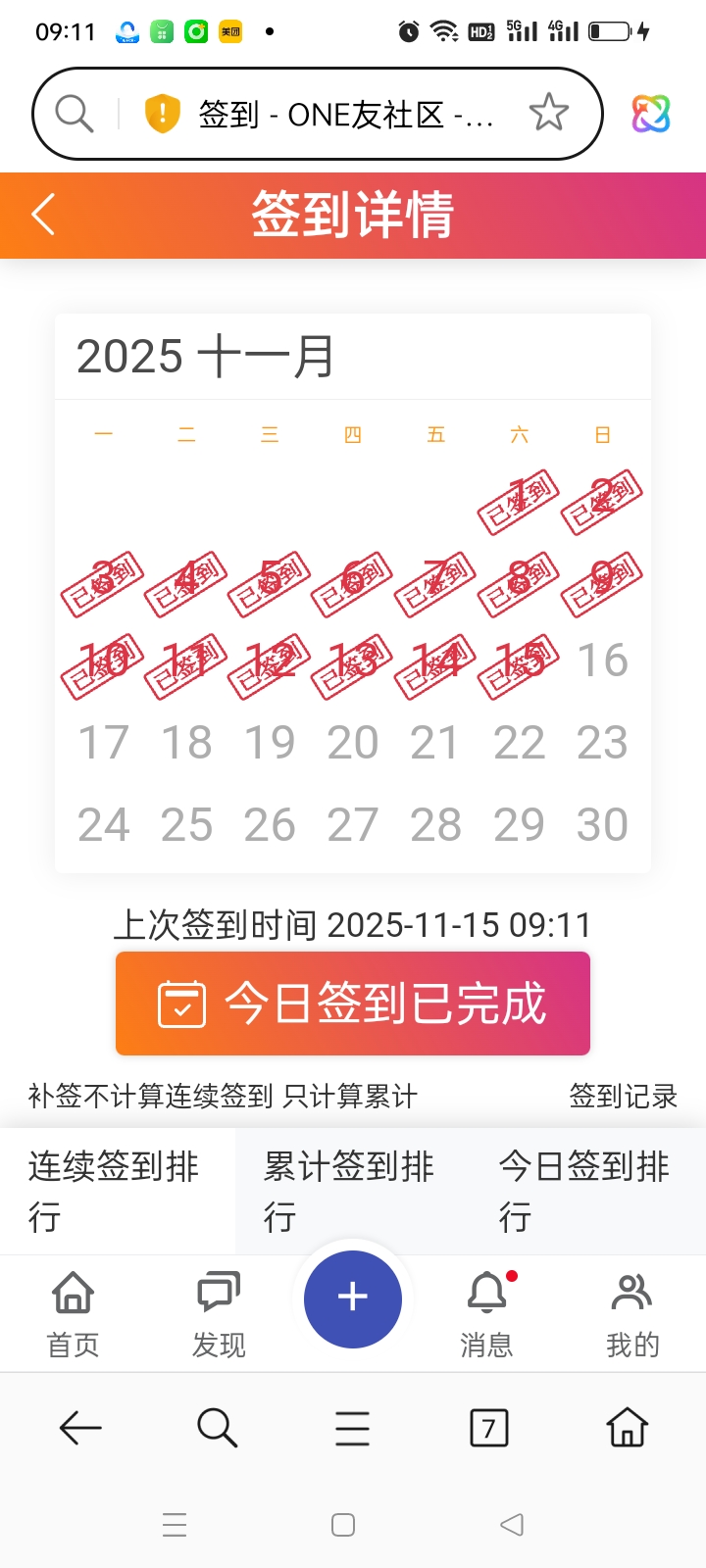Tap the browser back arrow
Image resolution: width=706 pixels, height=1568 pixels.
pos(80,1429)
